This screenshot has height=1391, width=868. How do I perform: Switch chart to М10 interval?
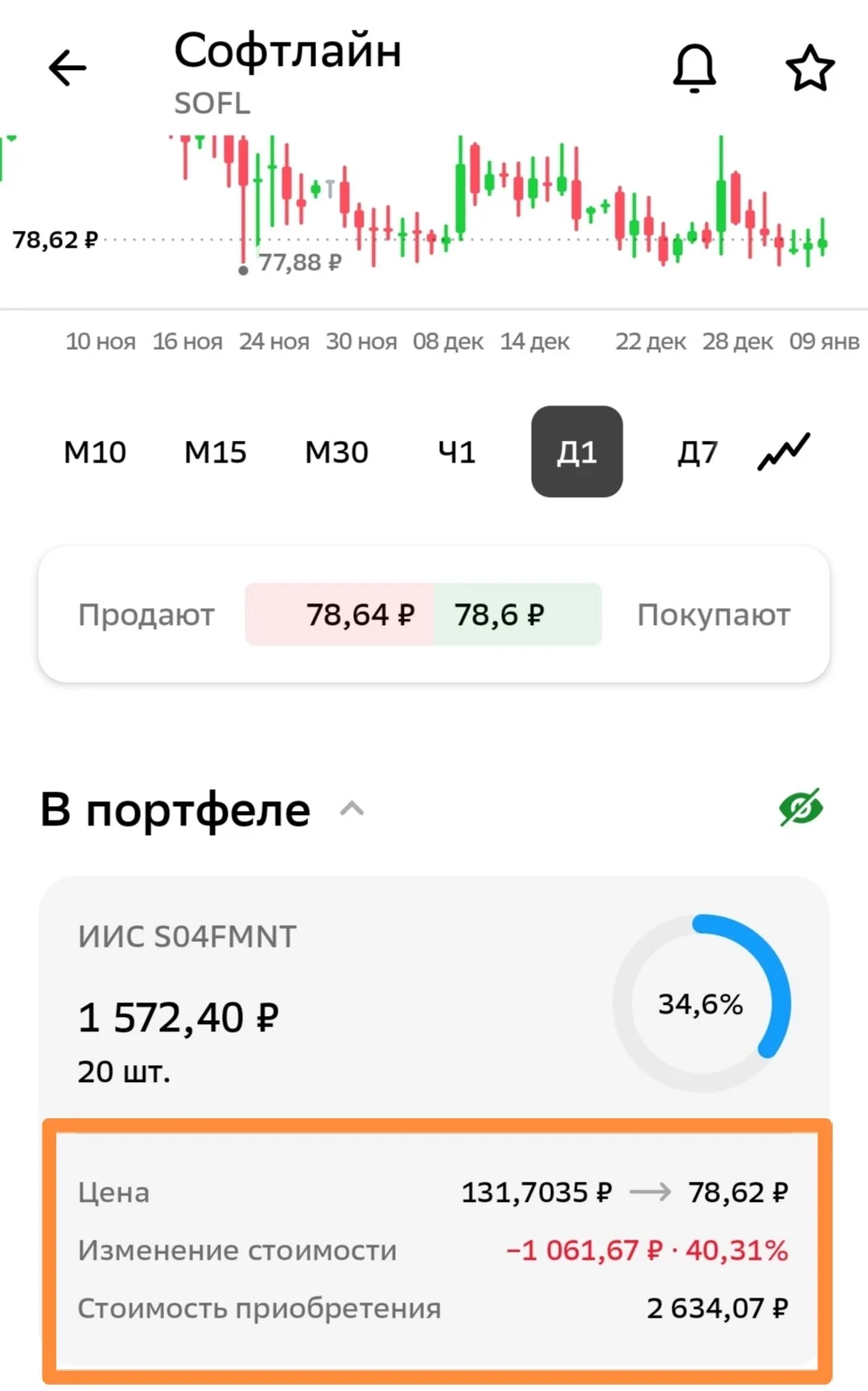pos(95,452)
